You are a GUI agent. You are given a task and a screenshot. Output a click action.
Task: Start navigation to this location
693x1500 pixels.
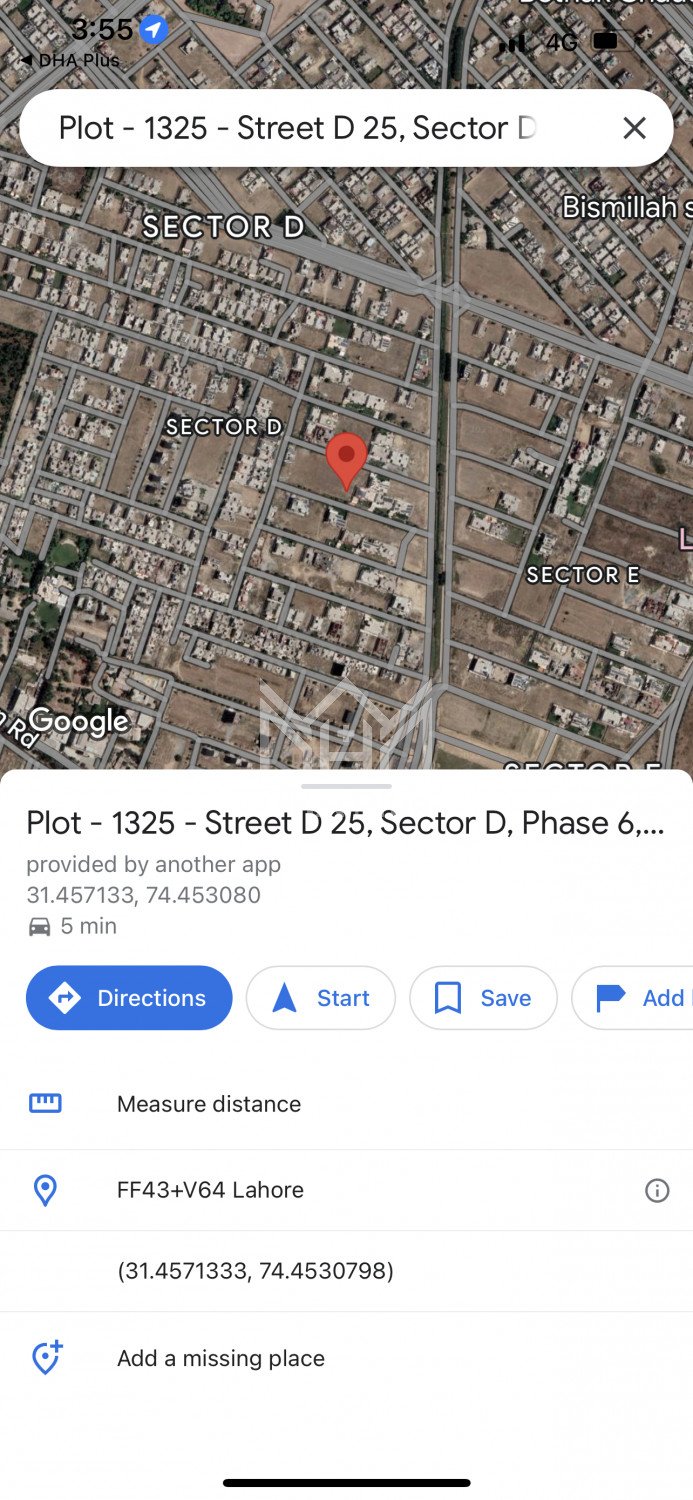[x=321, y=998]
